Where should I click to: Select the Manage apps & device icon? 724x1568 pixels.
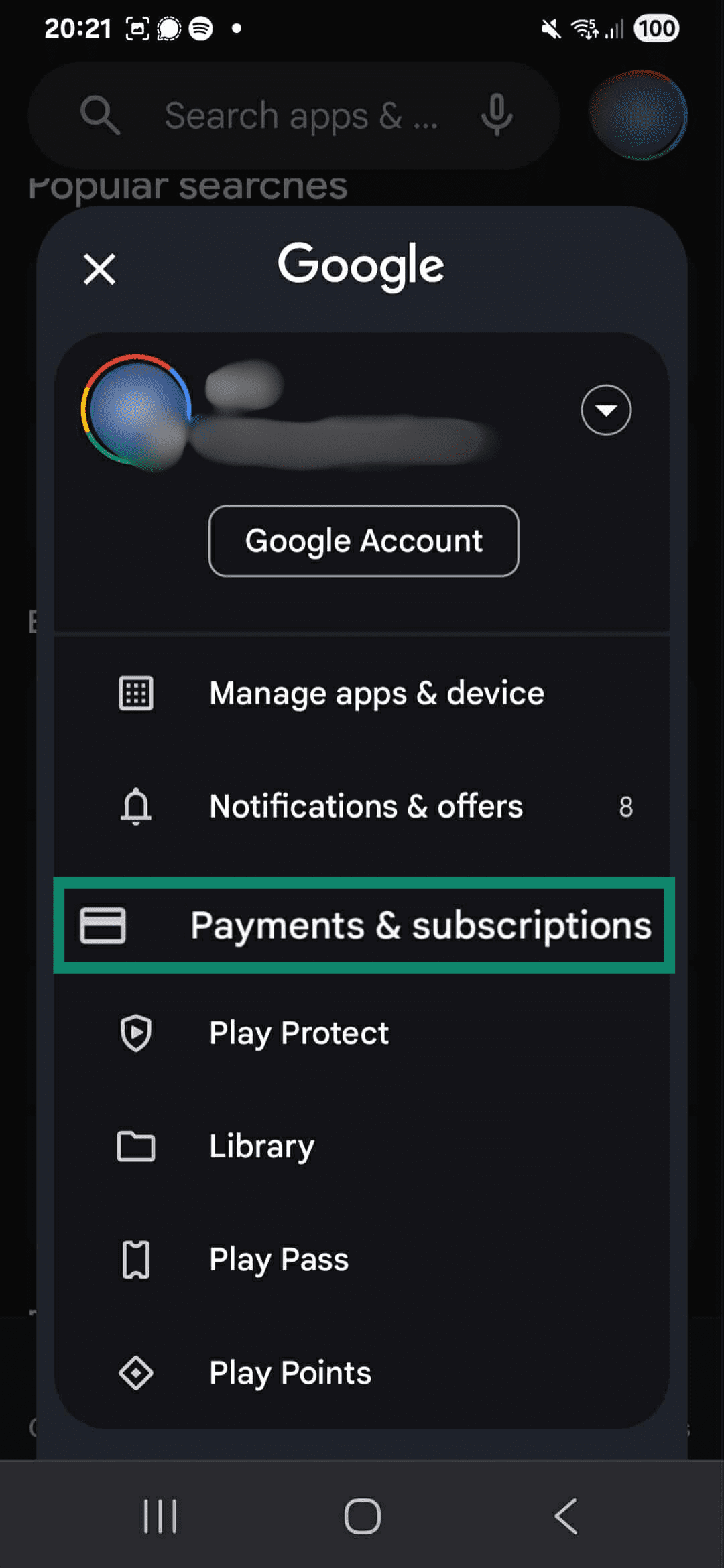pos(135,693)
